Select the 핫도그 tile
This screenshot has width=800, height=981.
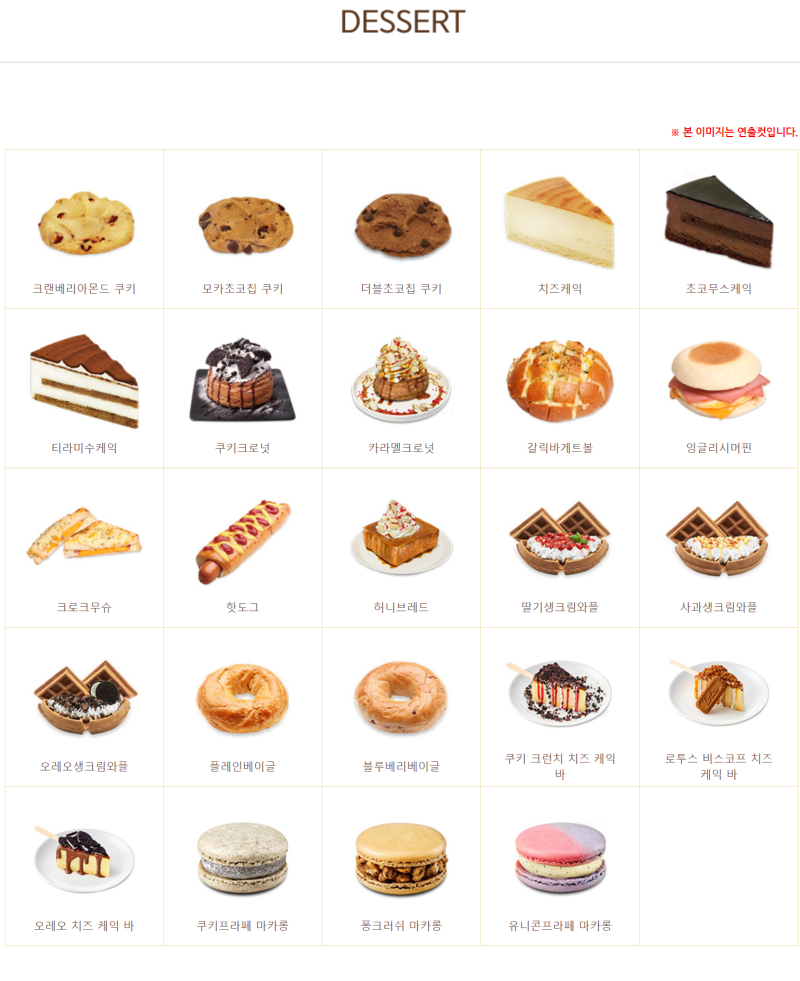tap(243, 541)
